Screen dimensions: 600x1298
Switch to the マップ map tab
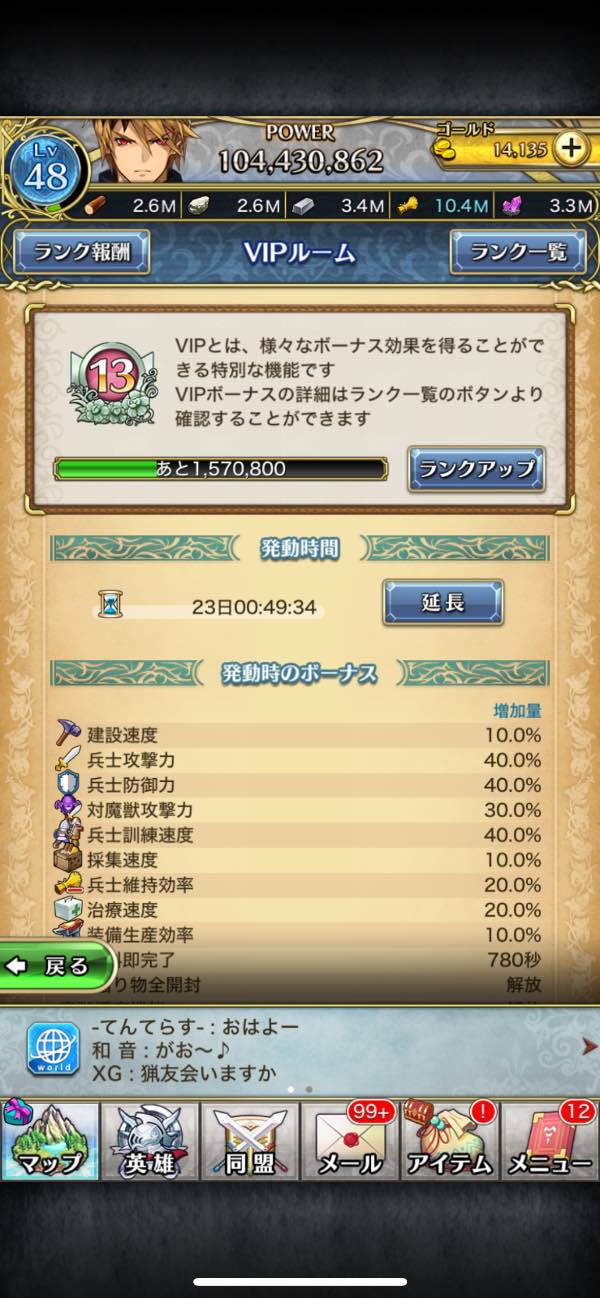(x=50, y=1142)
